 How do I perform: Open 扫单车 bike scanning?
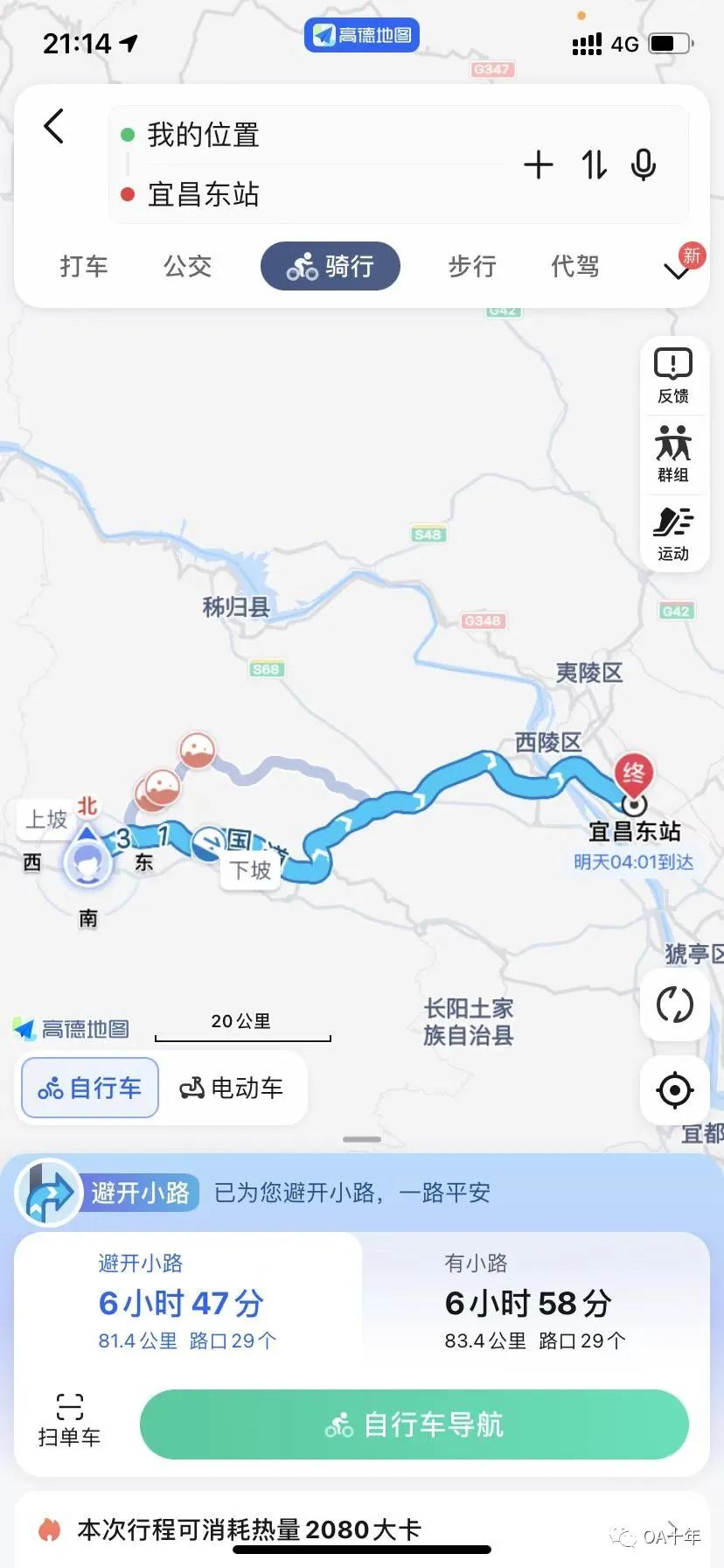[70, 1422]
